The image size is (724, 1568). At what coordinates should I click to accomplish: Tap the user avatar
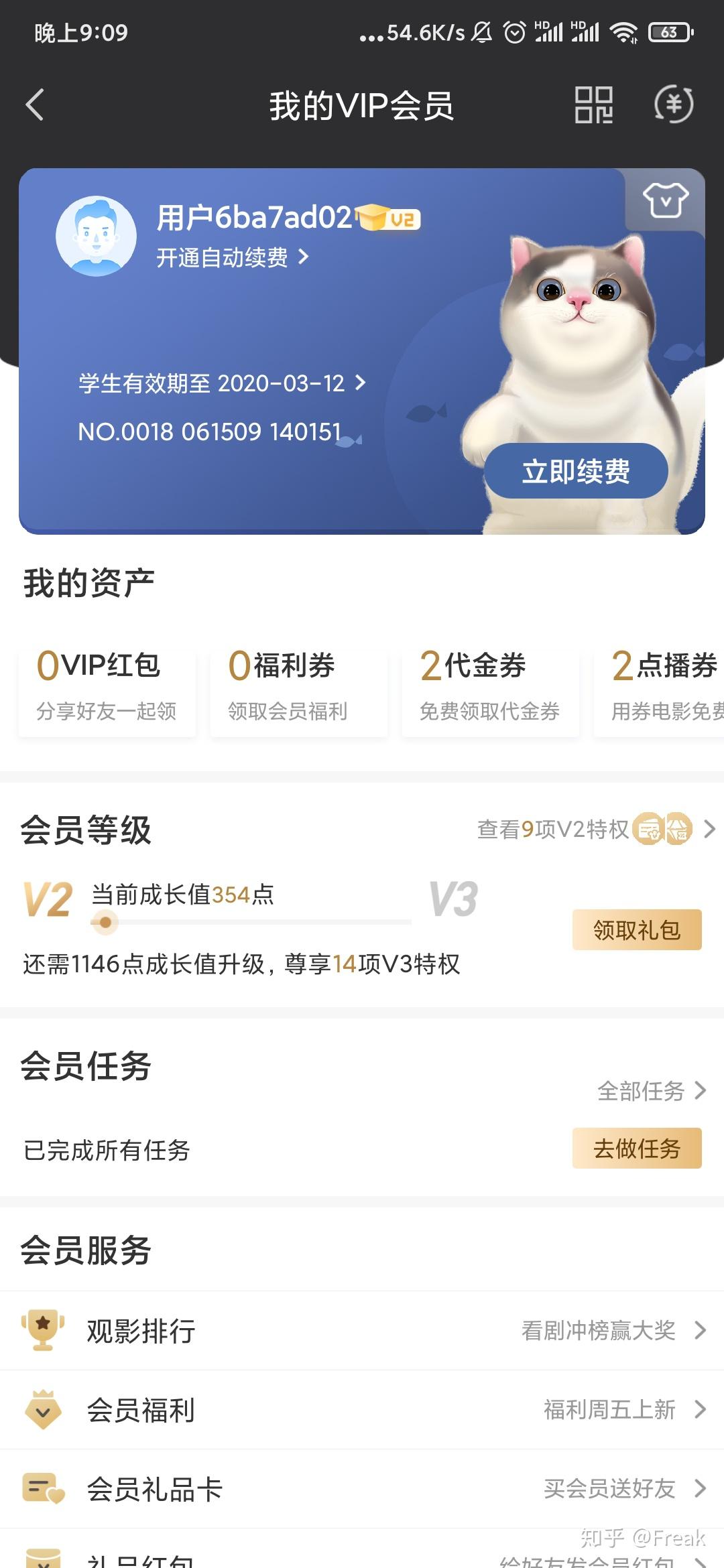tap(96, 236)
